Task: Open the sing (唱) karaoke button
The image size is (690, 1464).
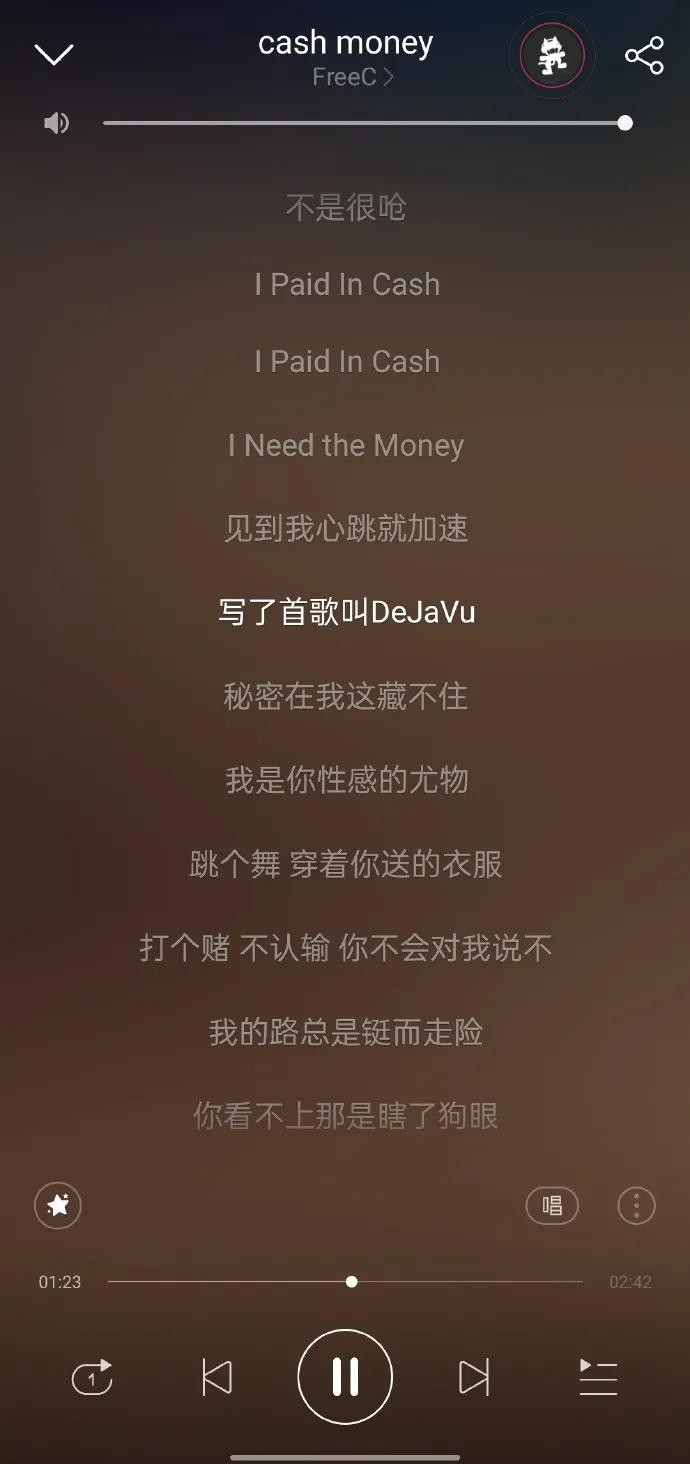Action: point(552,1206)
